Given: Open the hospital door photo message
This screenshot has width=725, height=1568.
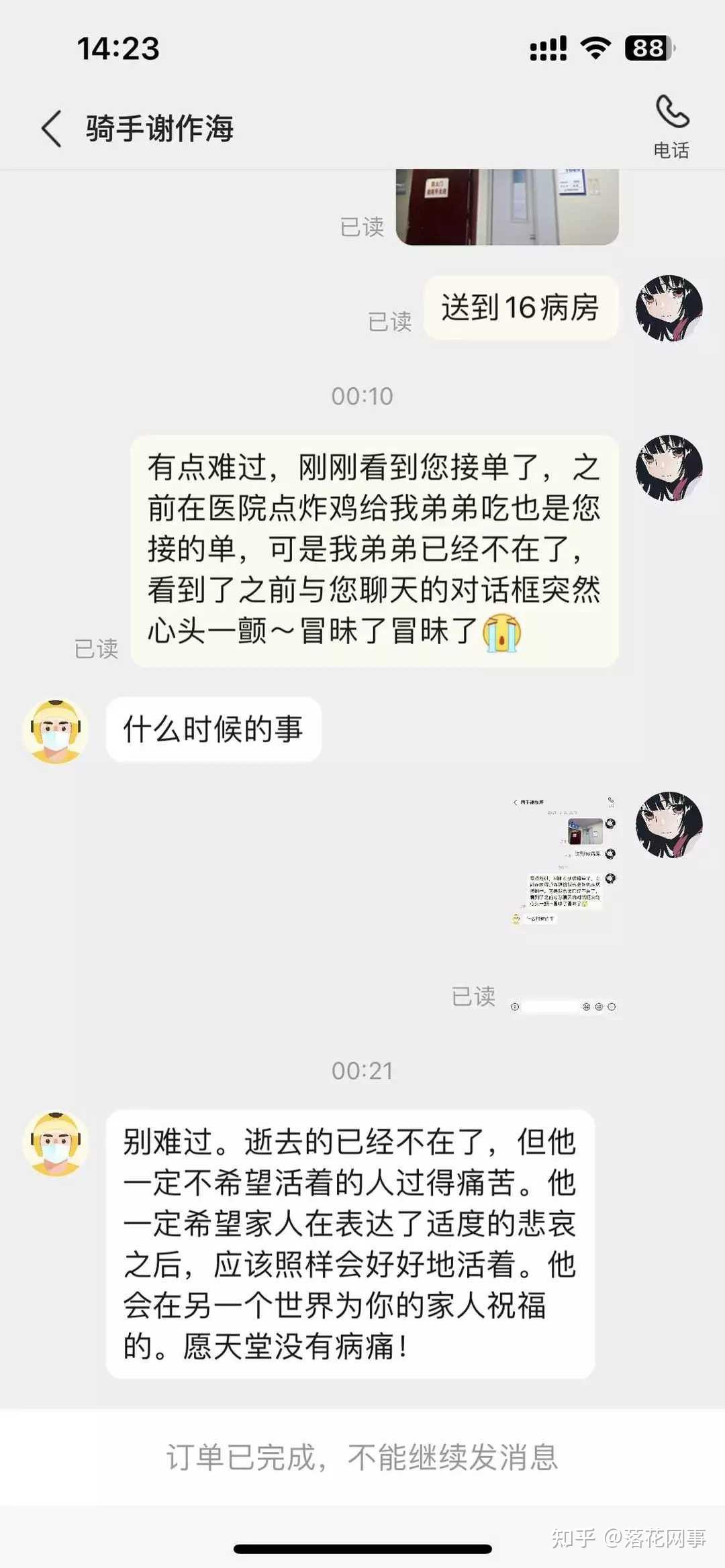Looking at the screenshot, I should [507, 207].
